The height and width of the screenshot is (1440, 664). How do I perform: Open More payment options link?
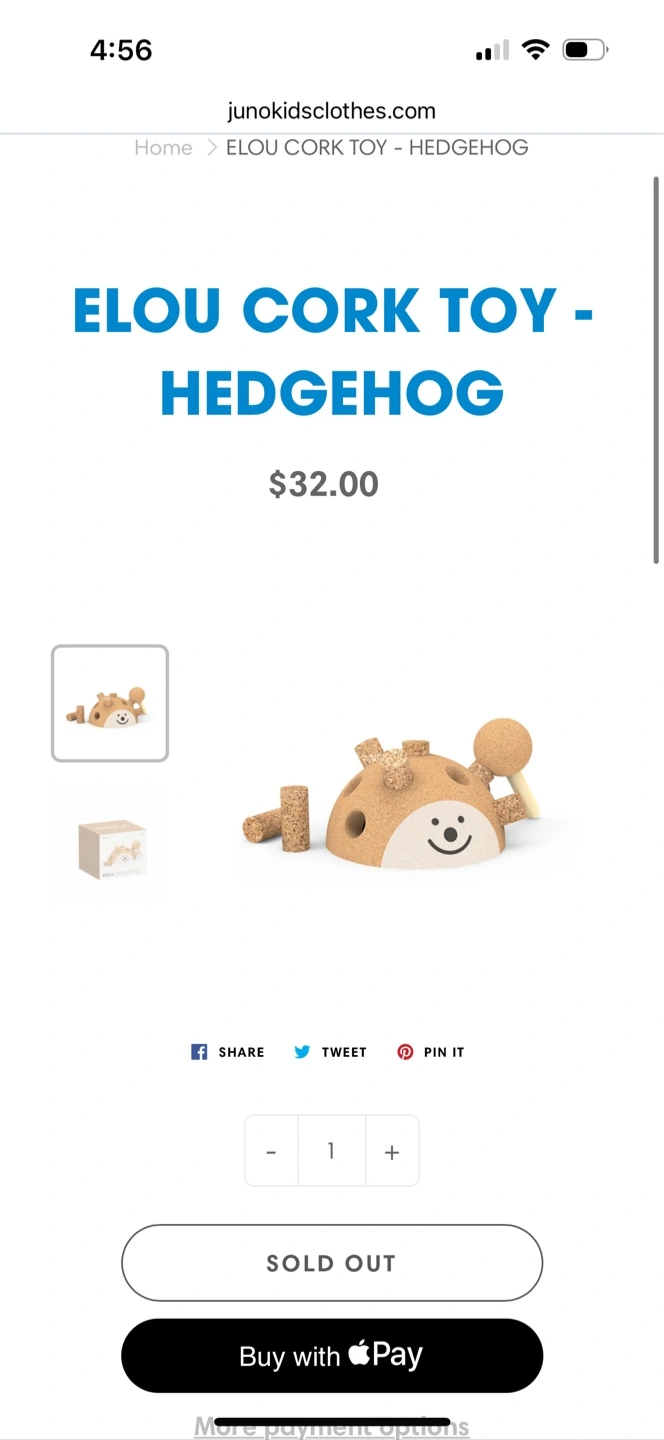[x=332, y=1427]
